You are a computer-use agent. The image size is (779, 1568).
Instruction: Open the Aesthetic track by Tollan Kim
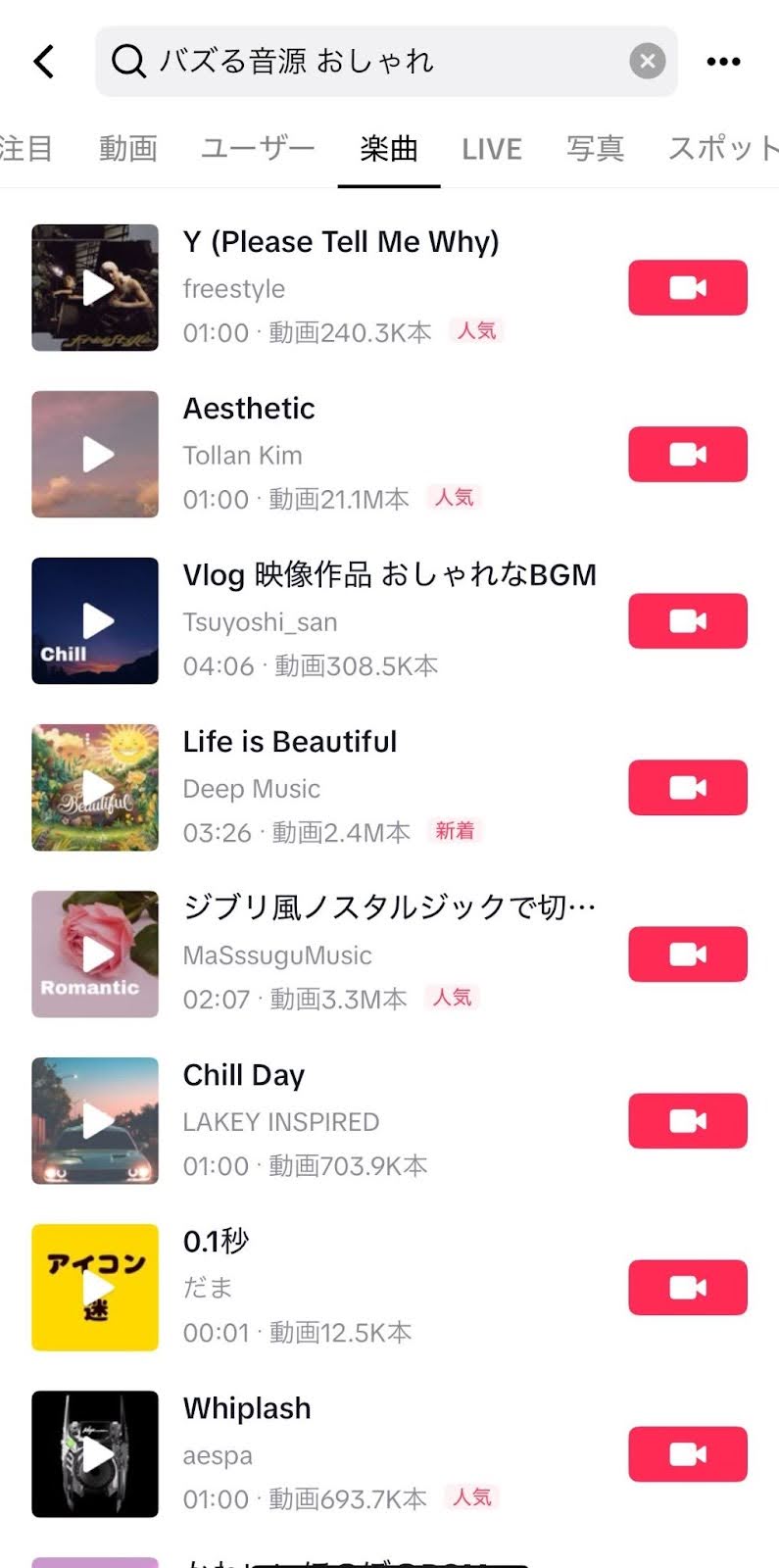pos(249,409)
